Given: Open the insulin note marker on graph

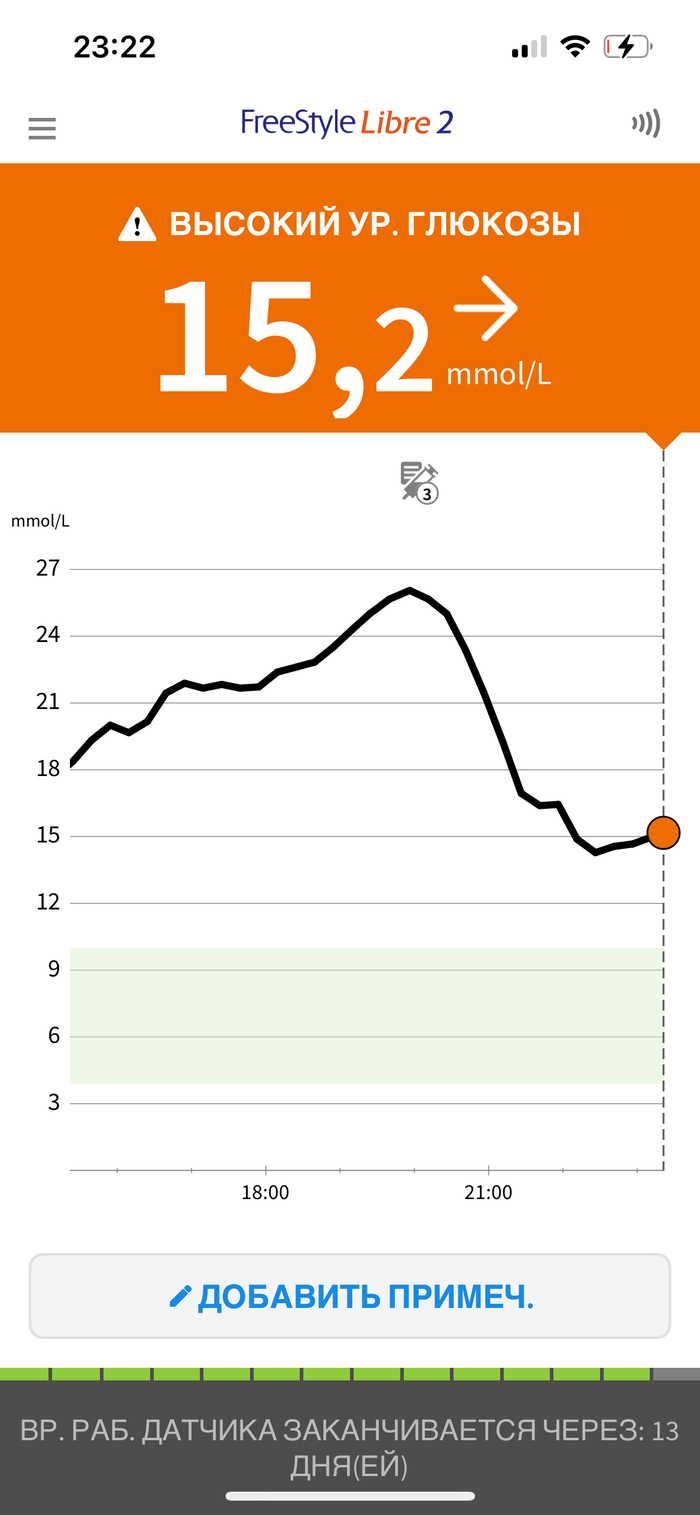Looking at the screenshot, I should (x=418, y=482).
